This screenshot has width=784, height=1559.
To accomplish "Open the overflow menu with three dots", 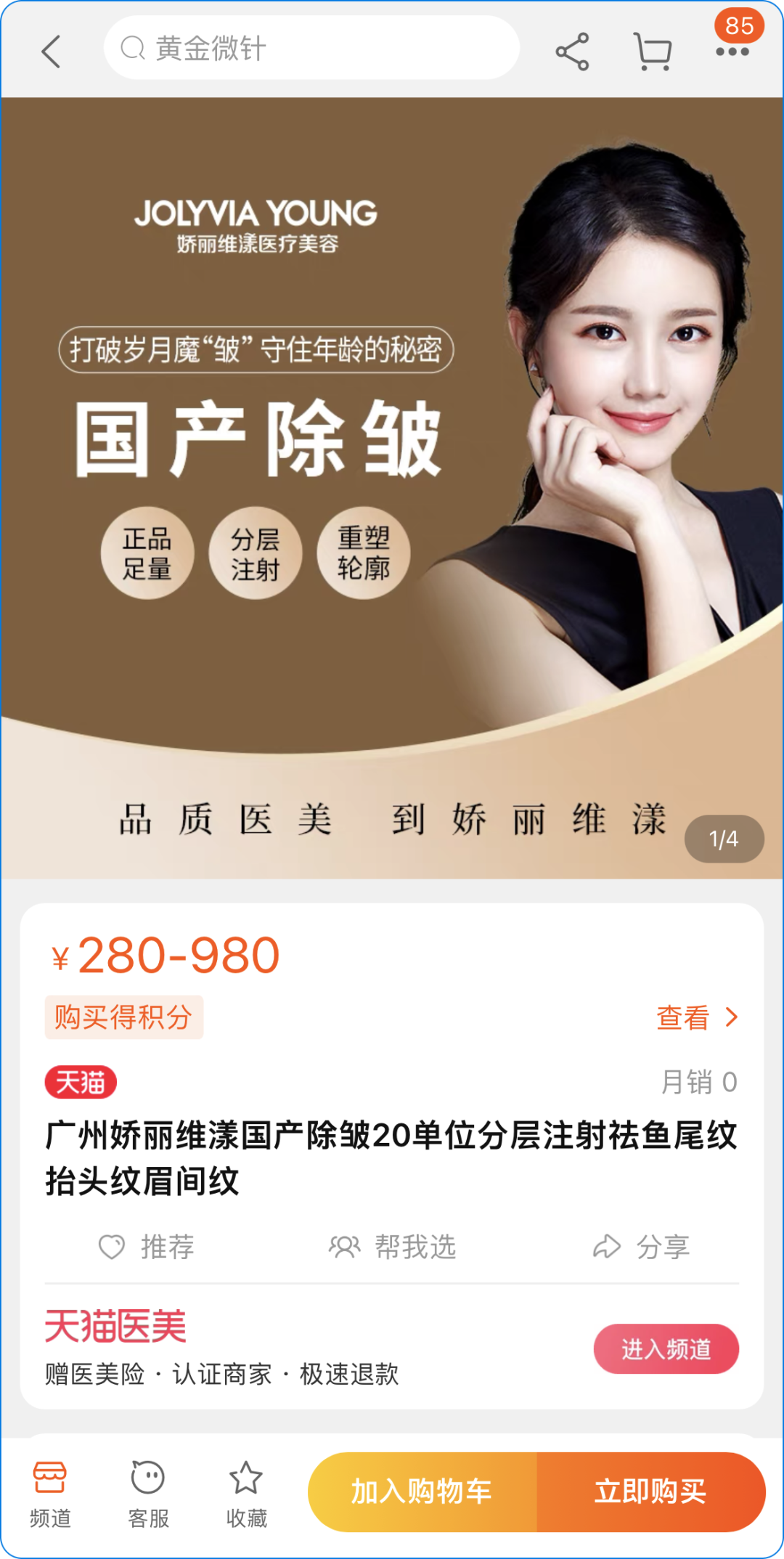I will tap(732, 52).
